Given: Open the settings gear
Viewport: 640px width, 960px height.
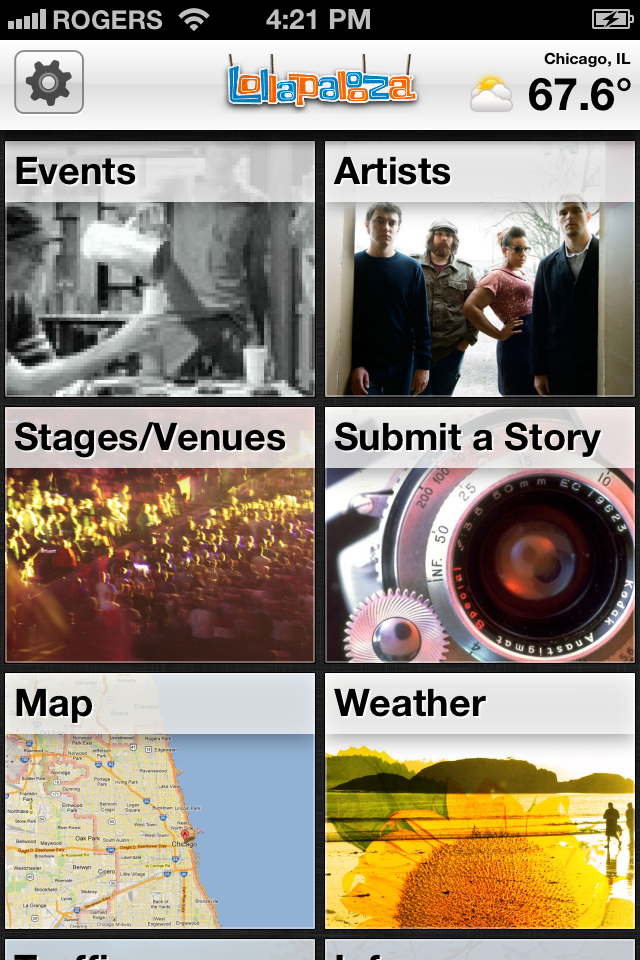Looking at the screenshot, I should (x=49, y=83).
